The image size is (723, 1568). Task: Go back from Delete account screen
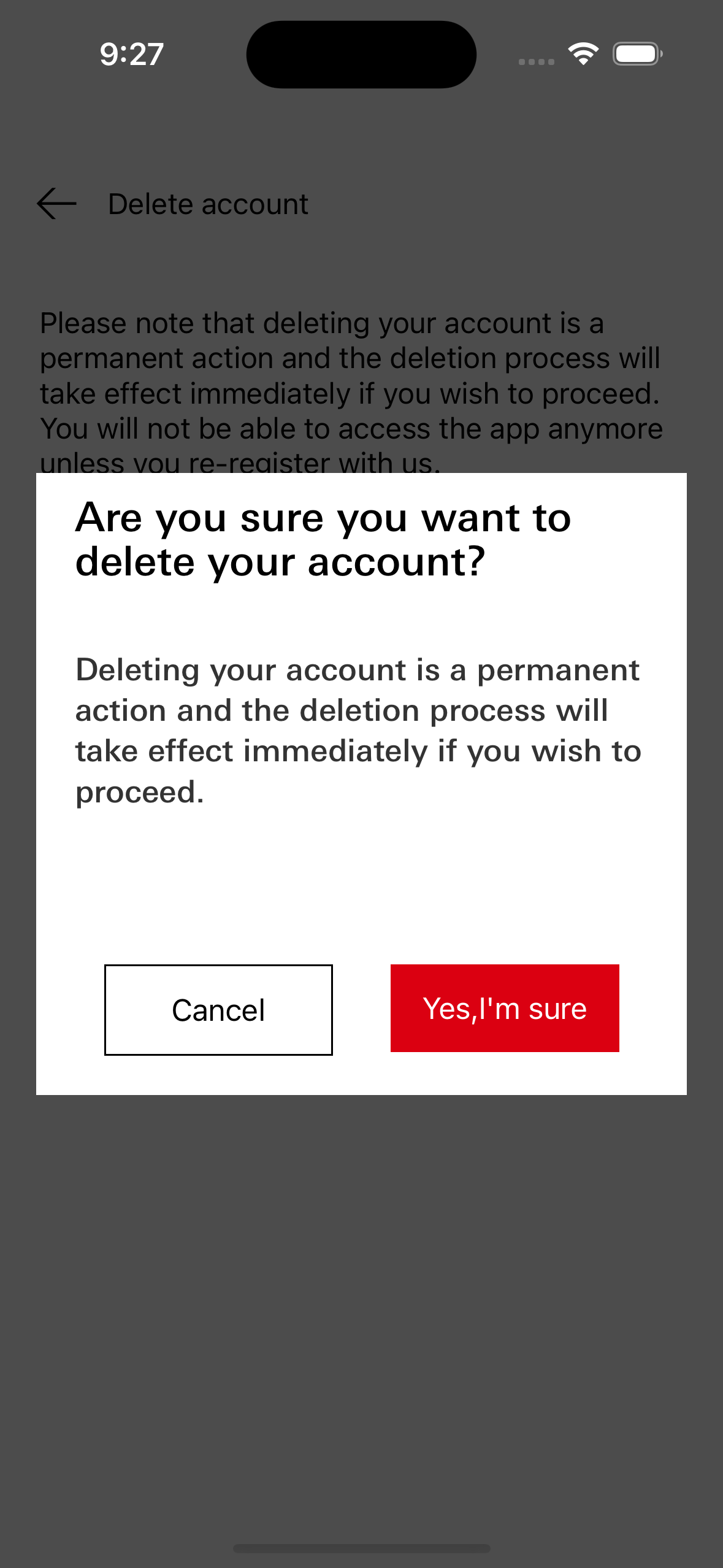click(x=56, y=204)
